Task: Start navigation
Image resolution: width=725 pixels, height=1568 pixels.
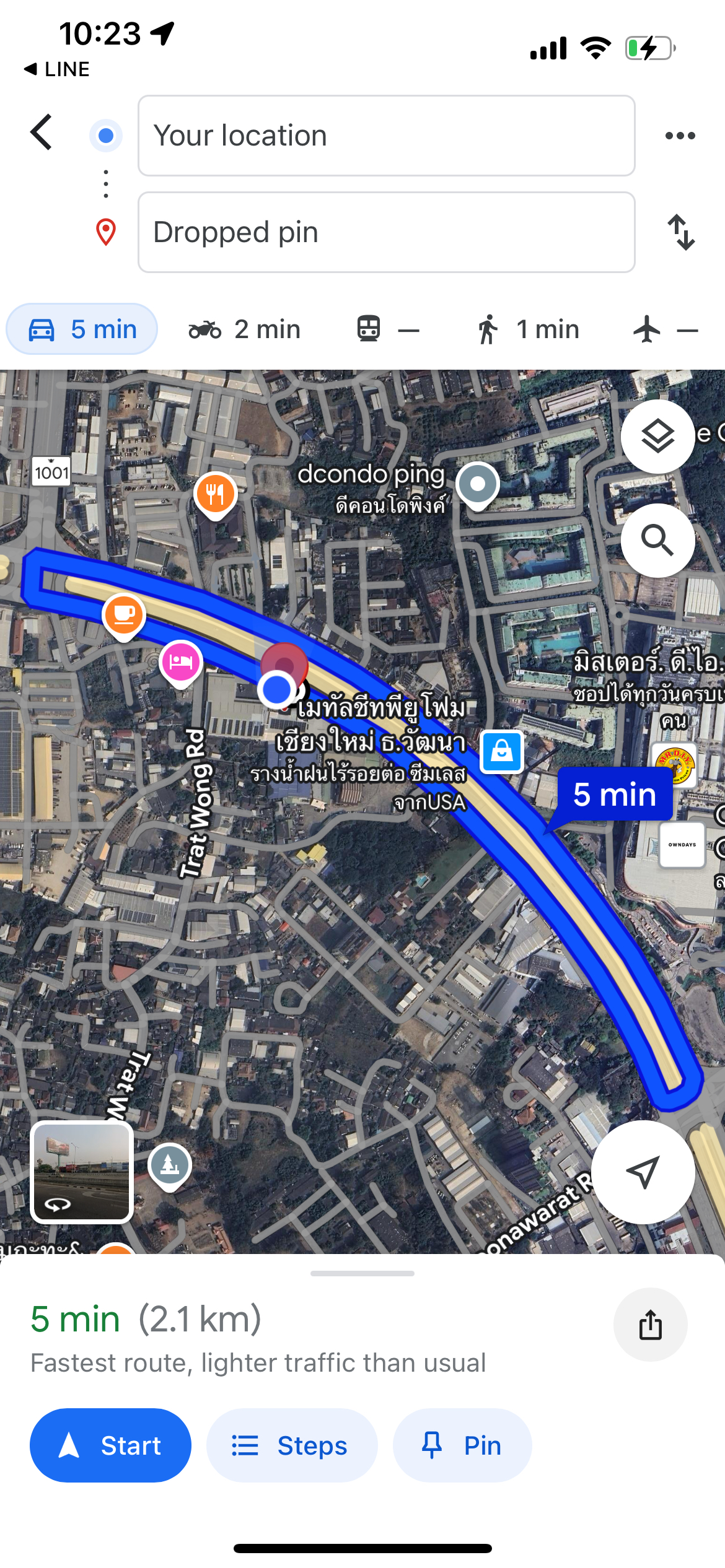Action: (x=110, y=1445)
